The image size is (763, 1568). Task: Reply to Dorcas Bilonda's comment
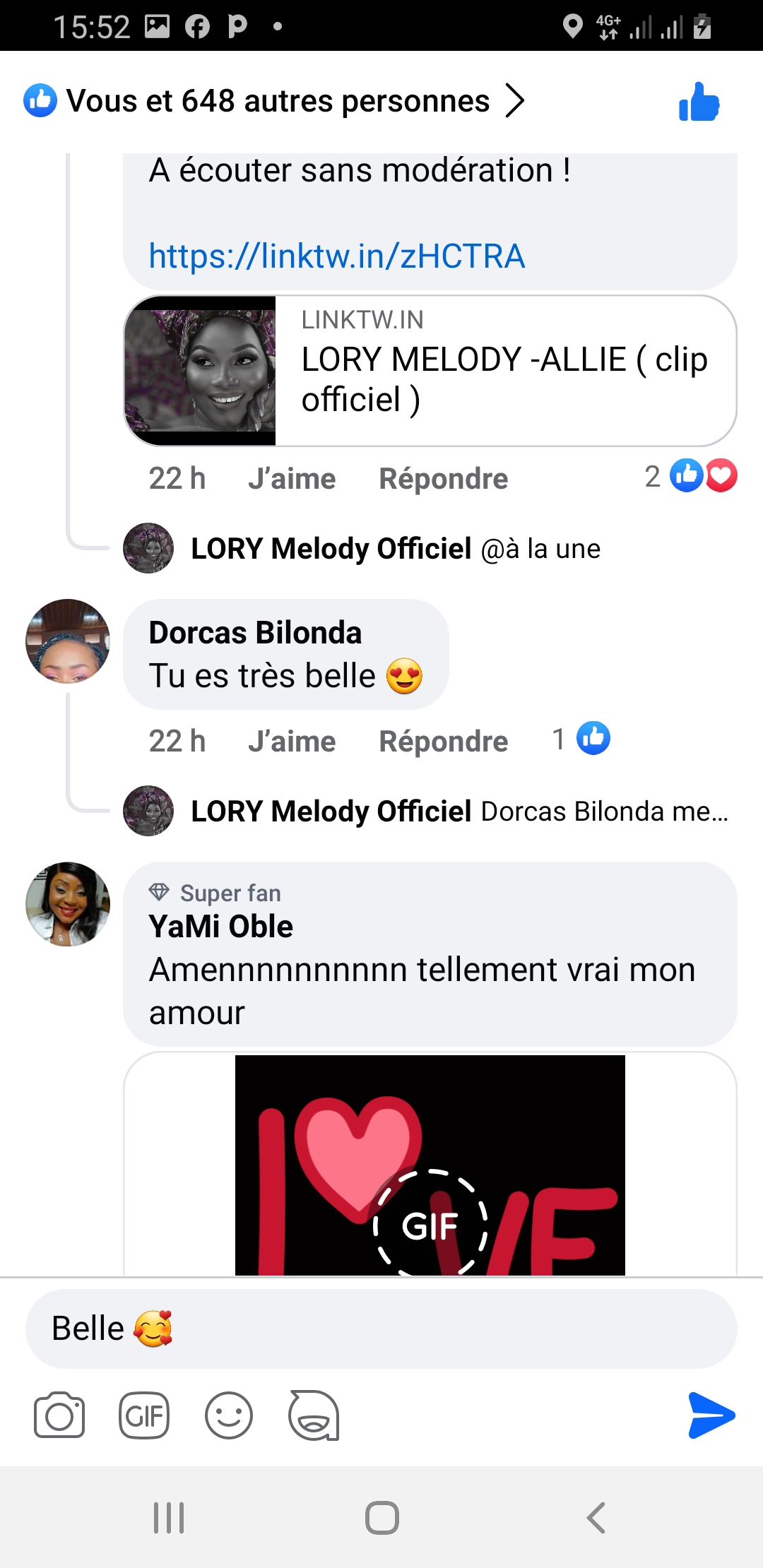point(444,741)
